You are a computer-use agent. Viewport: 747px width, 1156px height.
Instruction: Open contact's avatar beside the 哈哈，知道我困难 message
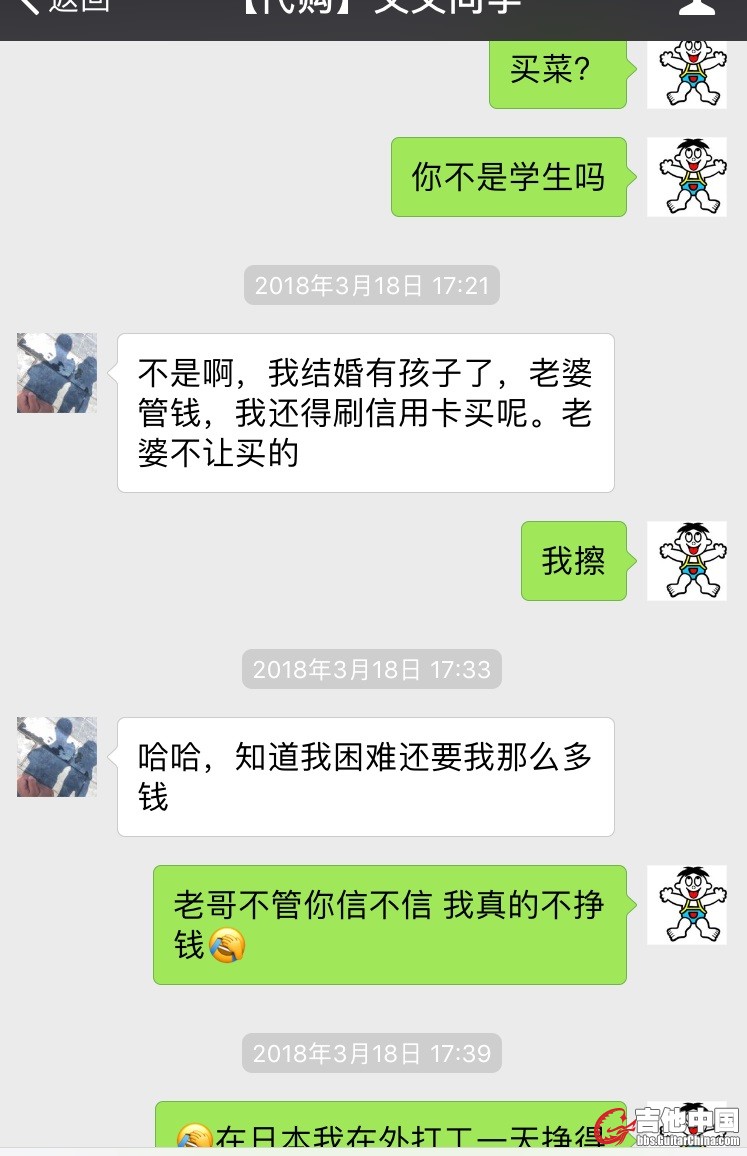coord(57,757)
